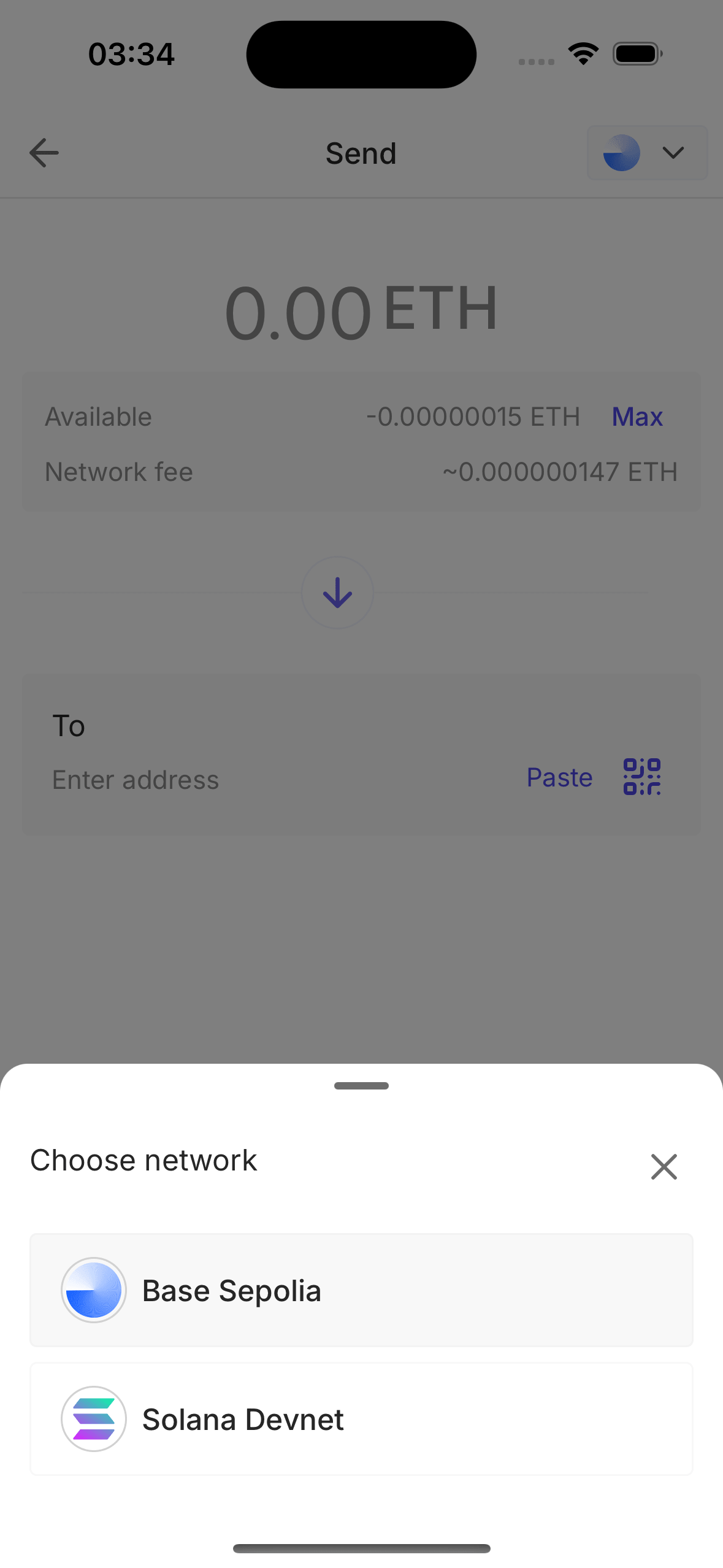
Task: Expand the bottom sheet via drag handle
Action: (x=361, y=1085)
